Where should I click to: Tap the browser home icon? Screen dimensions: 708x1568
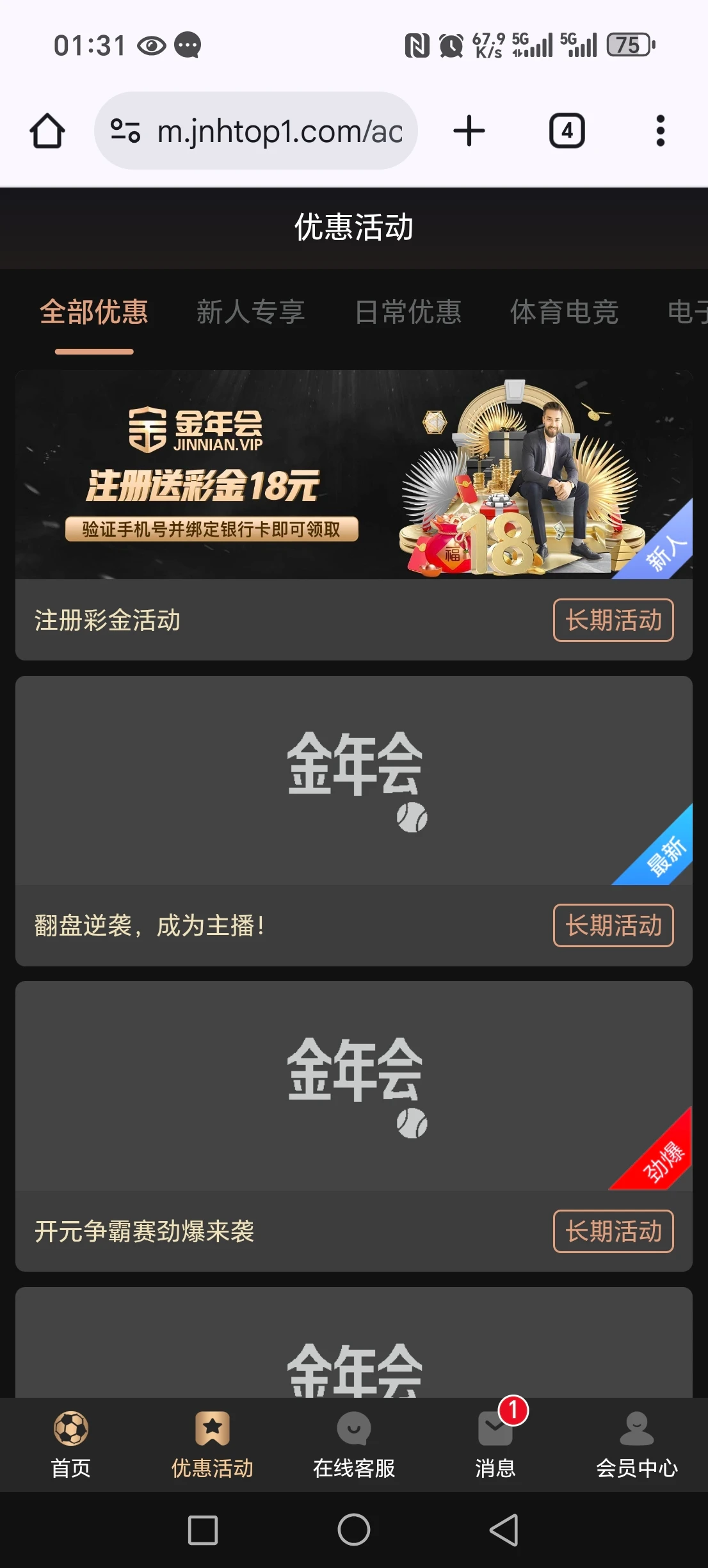(47, 131)
